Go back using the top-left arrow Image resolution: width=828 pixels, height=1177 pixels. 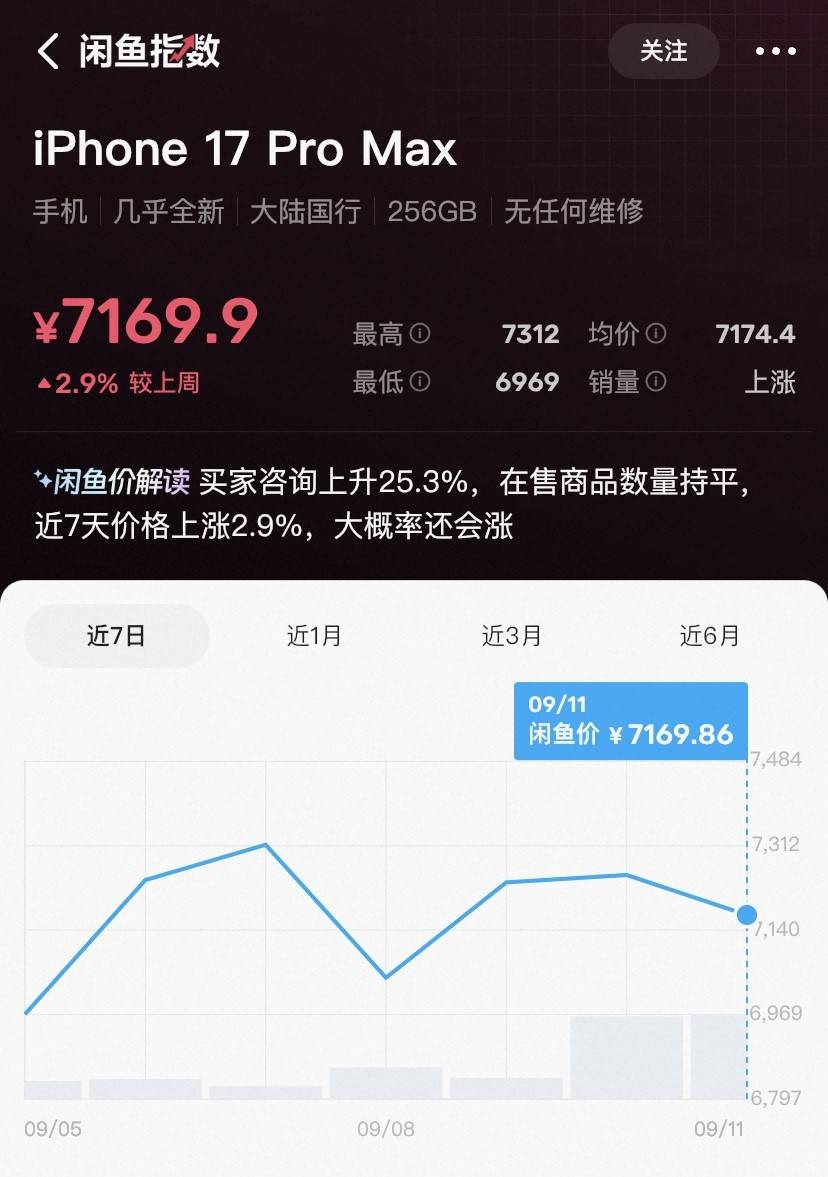tap(48, 51)
